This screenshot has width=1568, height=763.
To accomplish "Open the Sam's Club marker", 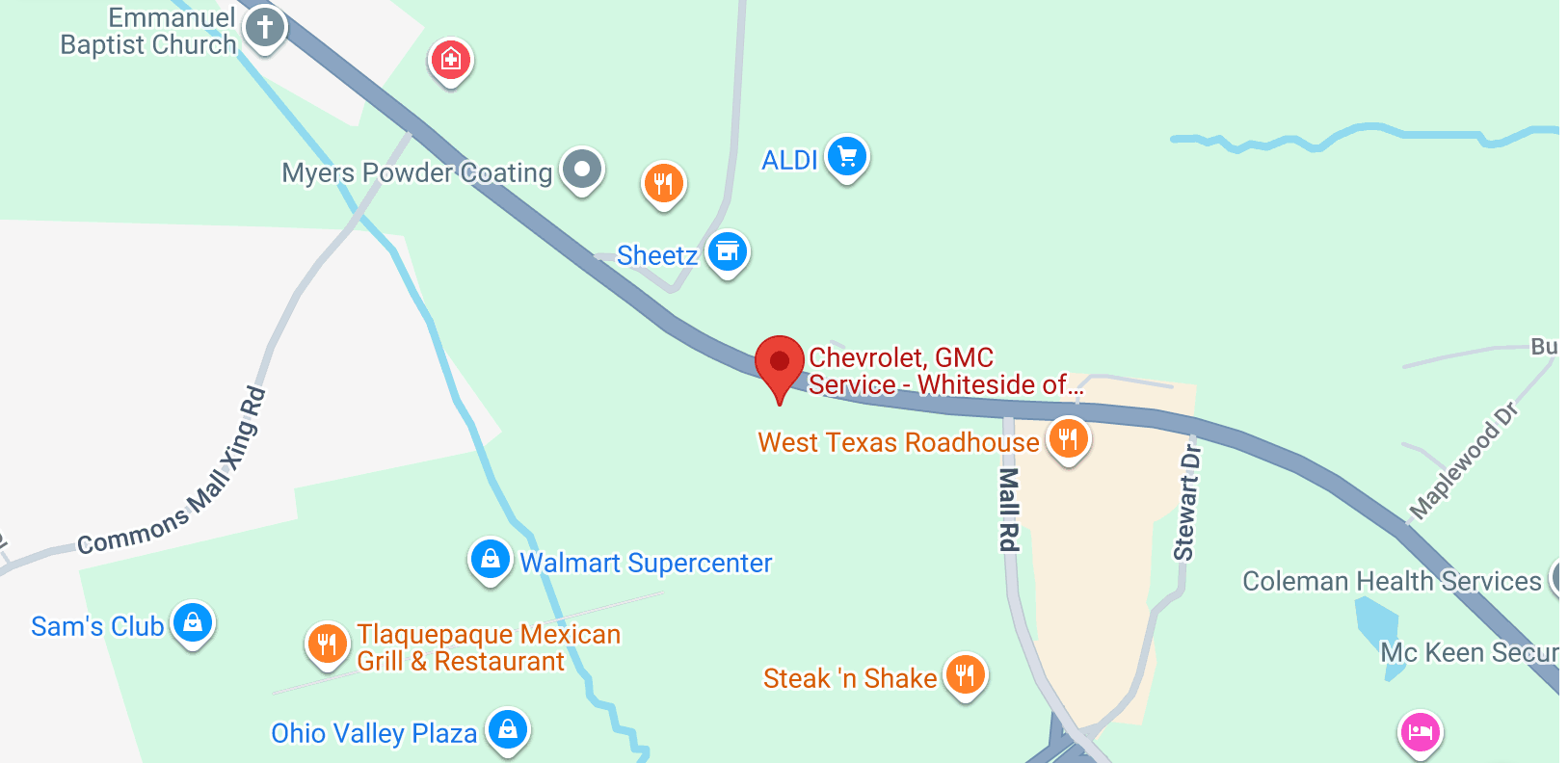I will point(193,623).
